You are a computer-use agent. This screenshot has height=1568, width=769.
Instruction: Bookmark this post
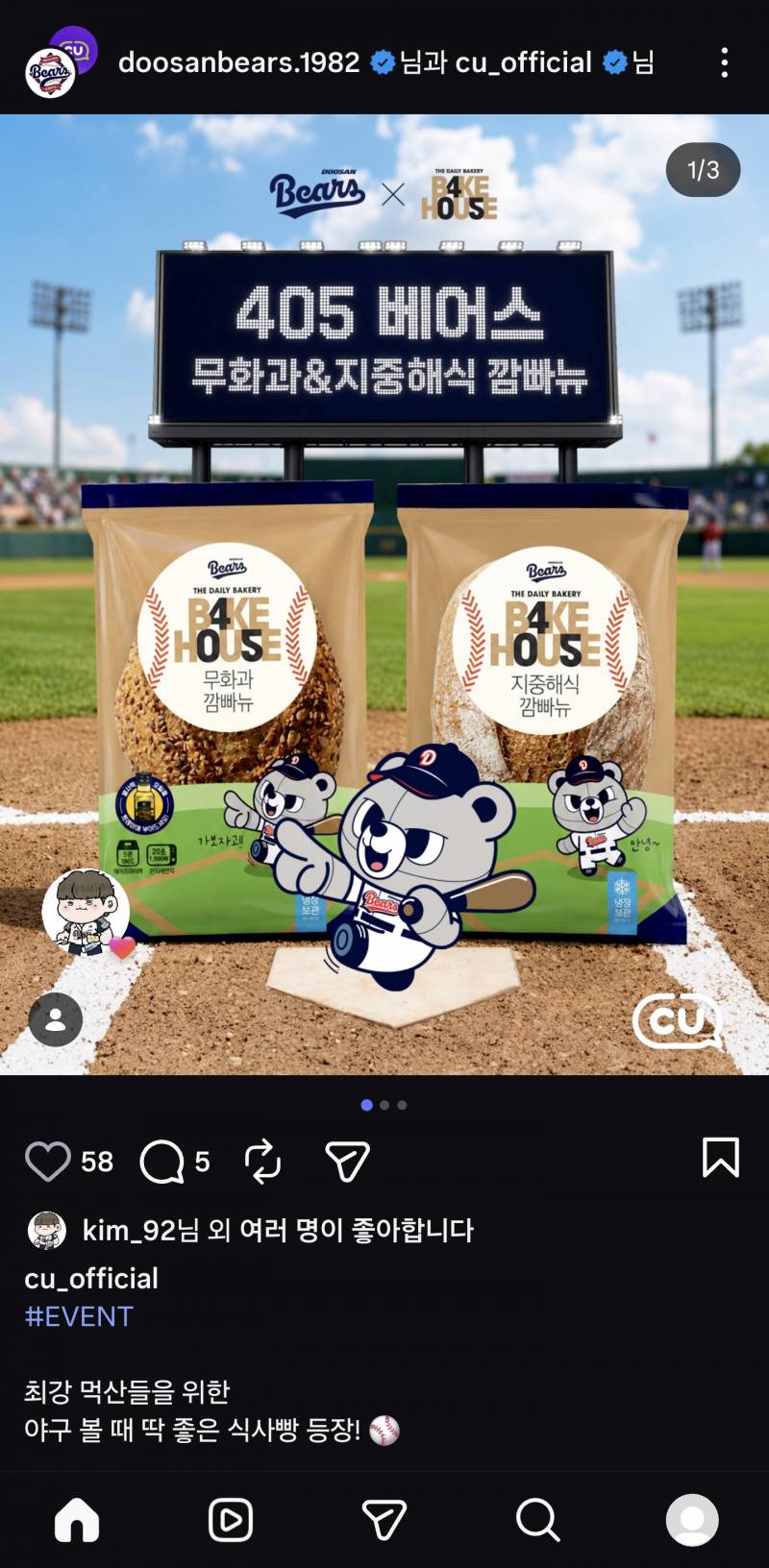click(720, 1158)
